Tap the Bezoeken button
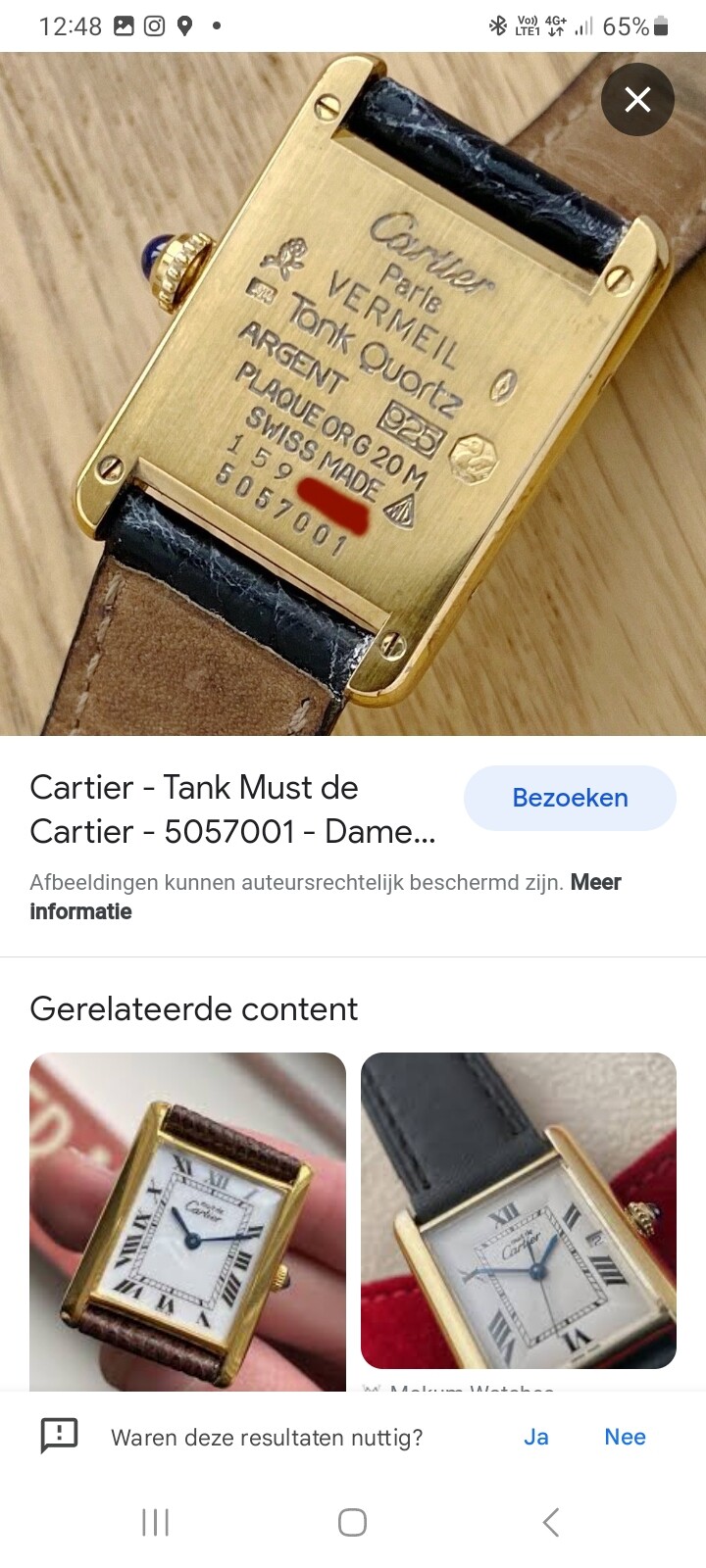 (x=570, y=798)
